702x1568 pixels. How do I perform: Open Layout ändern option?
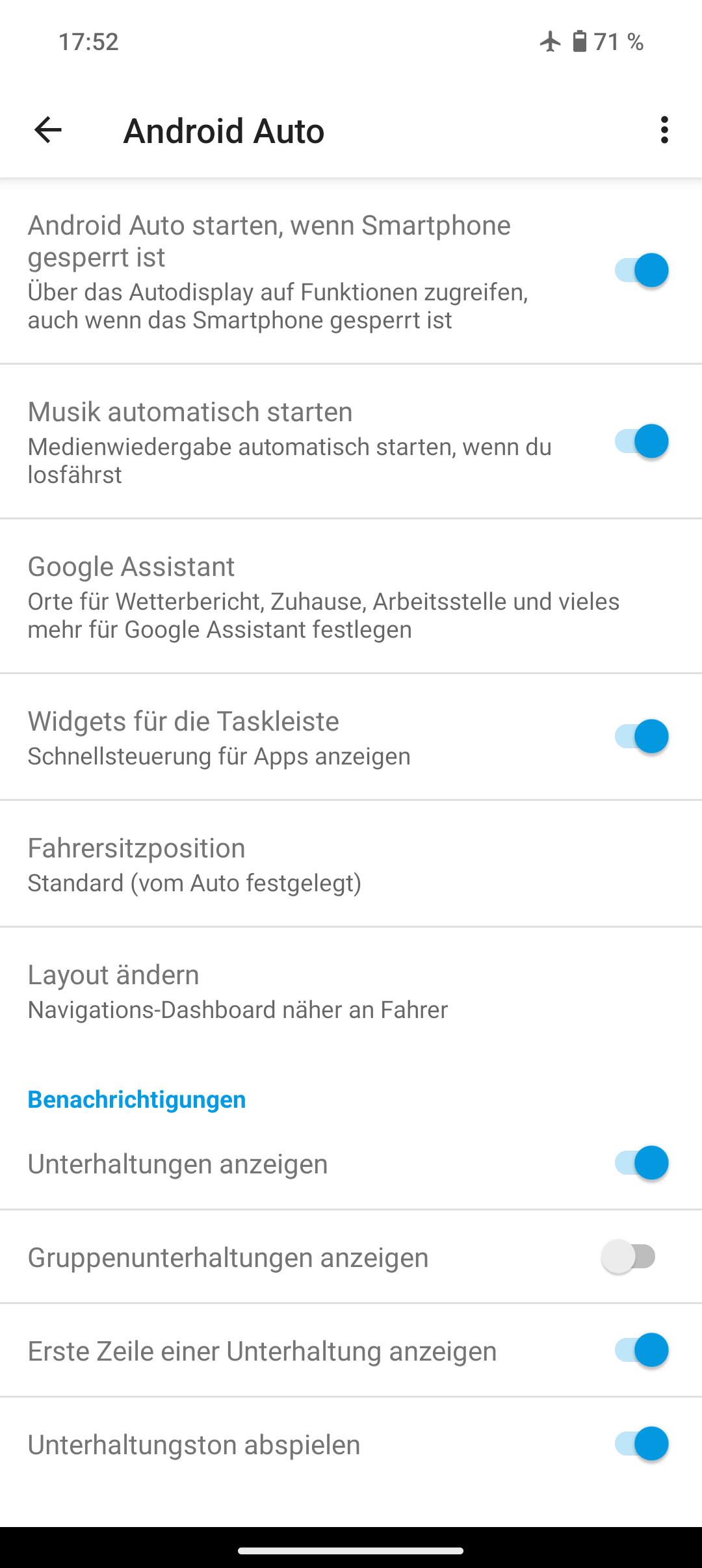point(351,991)
